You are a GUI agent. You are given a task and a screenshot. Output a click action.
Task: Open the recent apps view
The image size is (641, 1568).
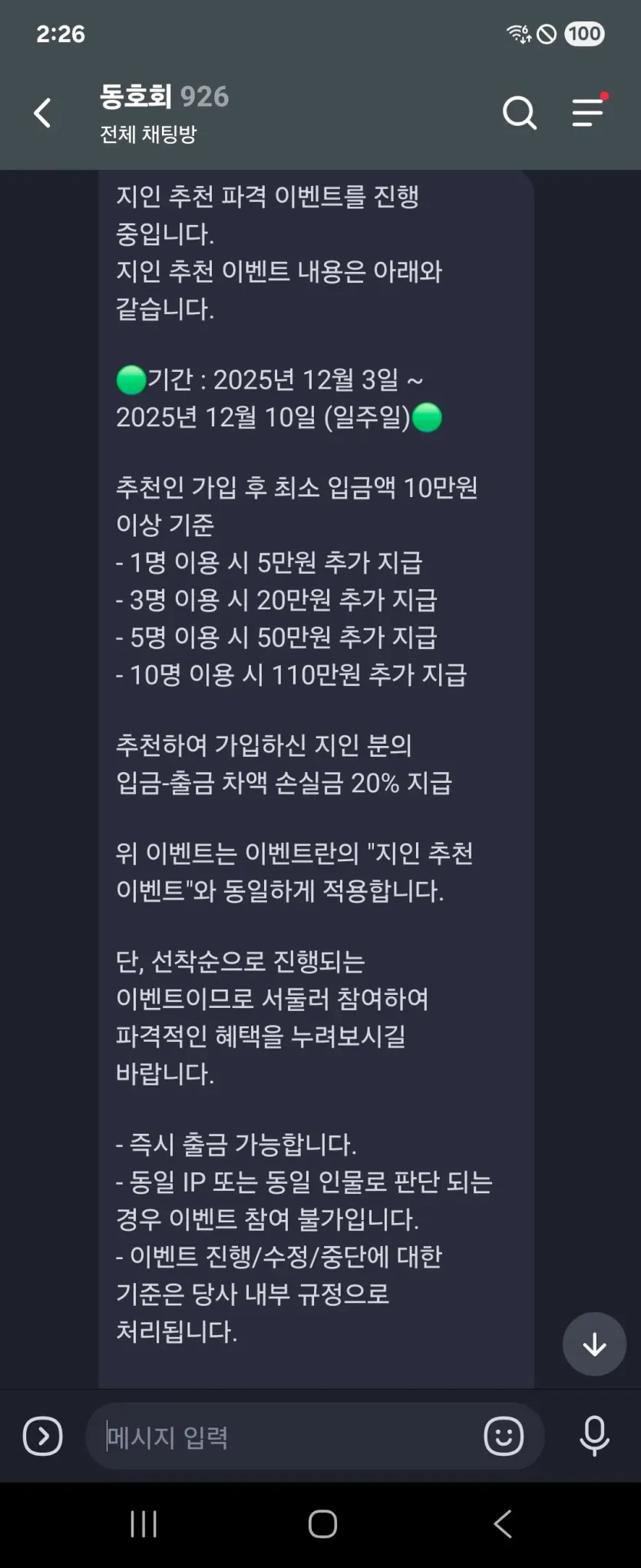coord(144,1524)
